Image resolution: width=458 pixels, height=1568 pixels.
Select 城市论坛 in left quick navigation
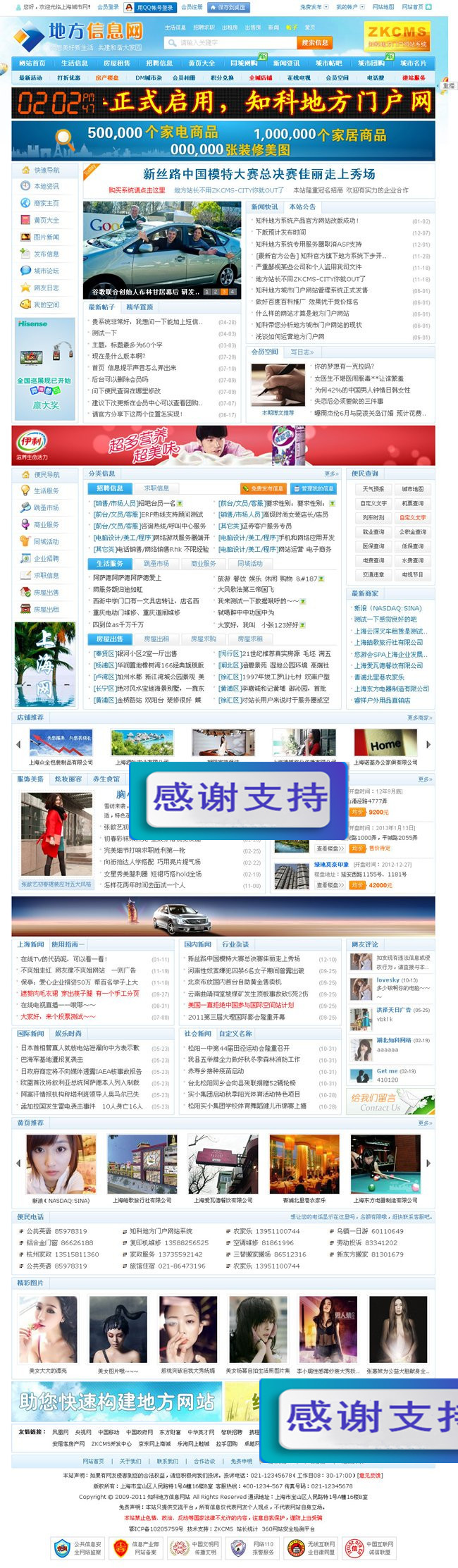pos(47,271)
